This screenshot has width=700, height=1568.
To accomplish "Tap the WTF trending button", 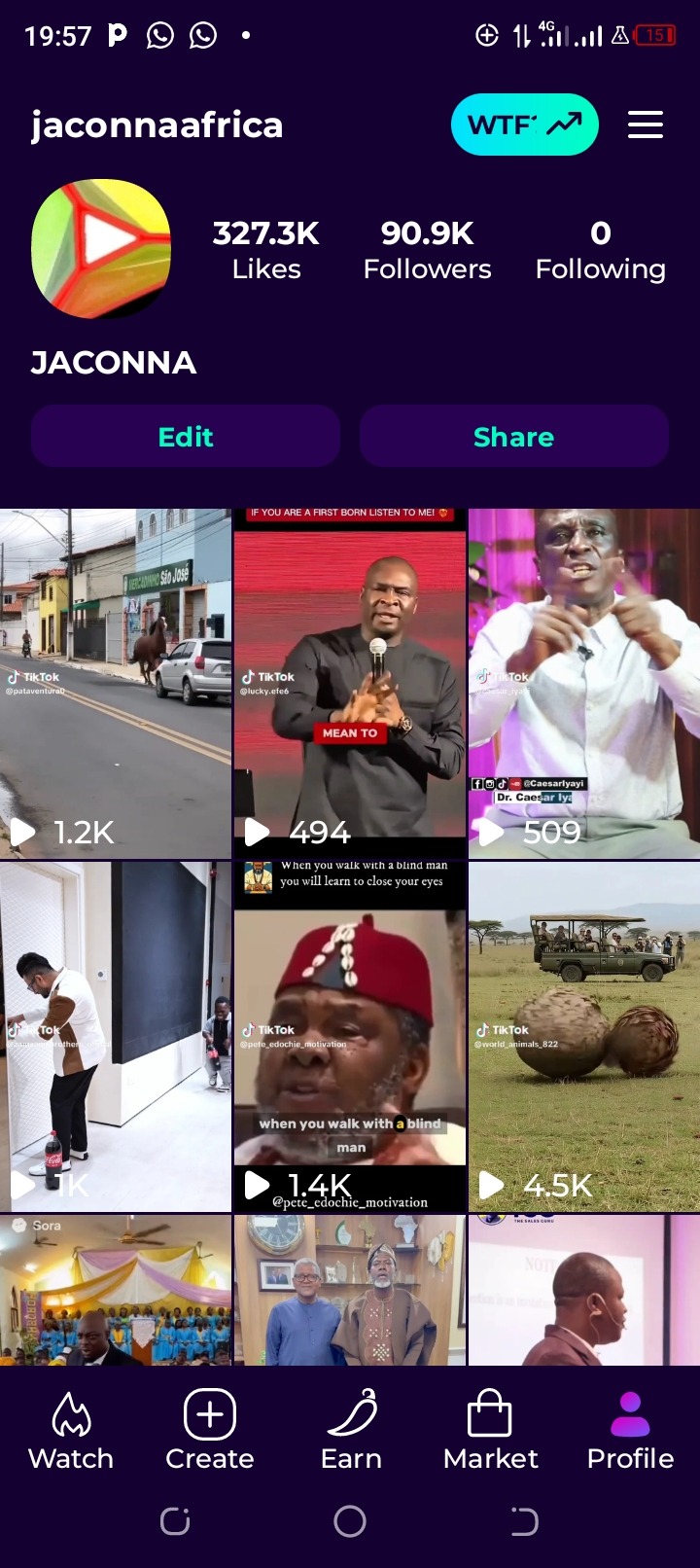I will (x=524, y=125).
